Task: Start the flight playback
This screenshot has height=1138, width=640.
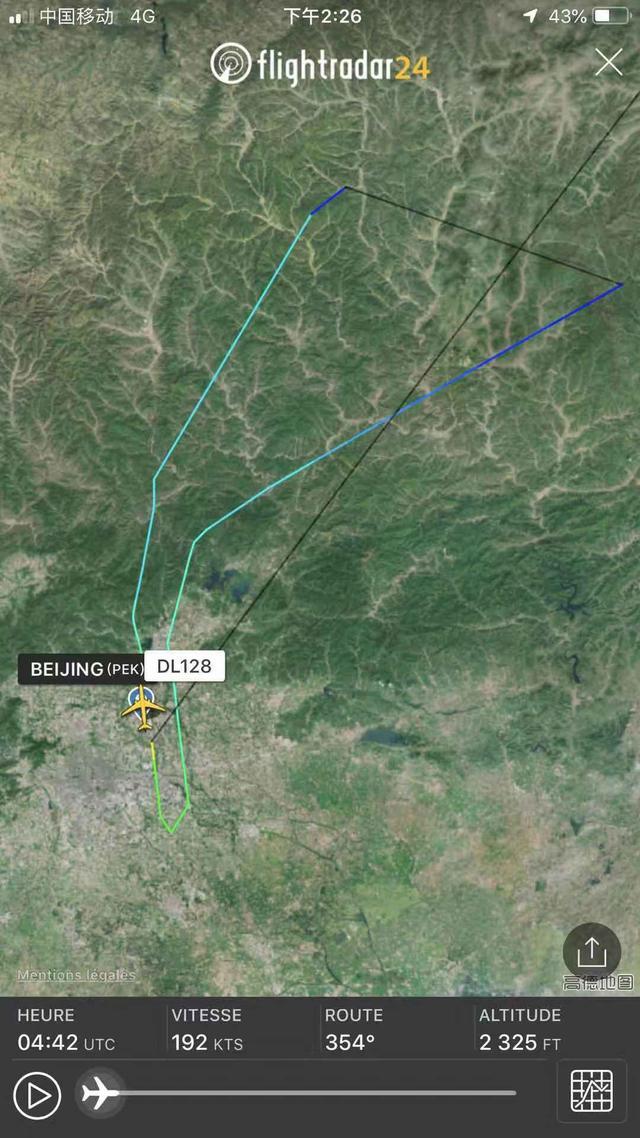Action: pyautogui.click(x=37, y=1096)
